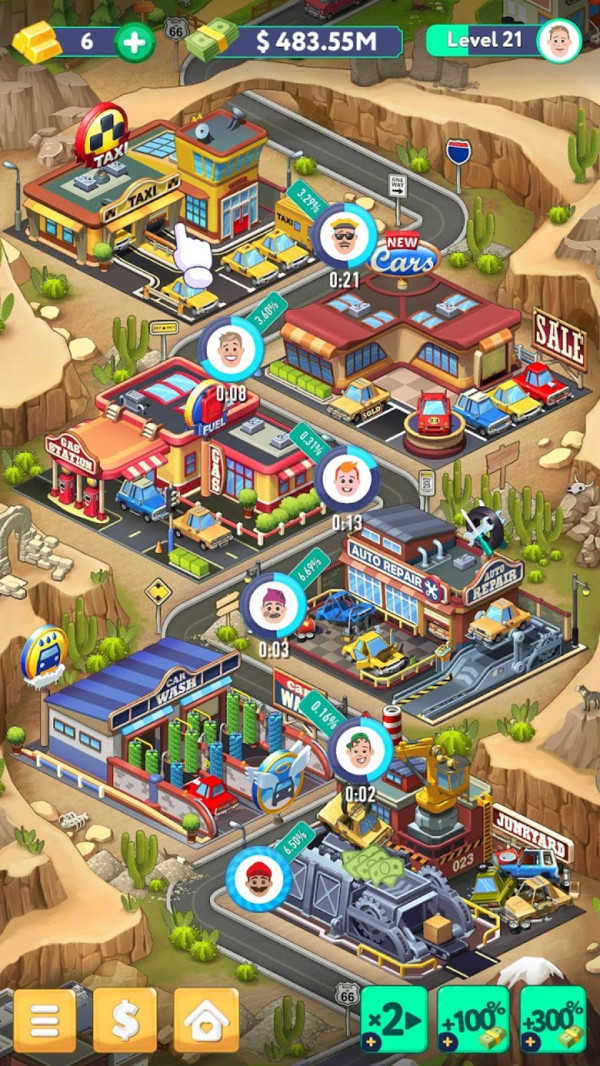Open the dollar sign upgrades button
The width and height of the screenshot is (600, 1066).
click(x=125, y=1020)
